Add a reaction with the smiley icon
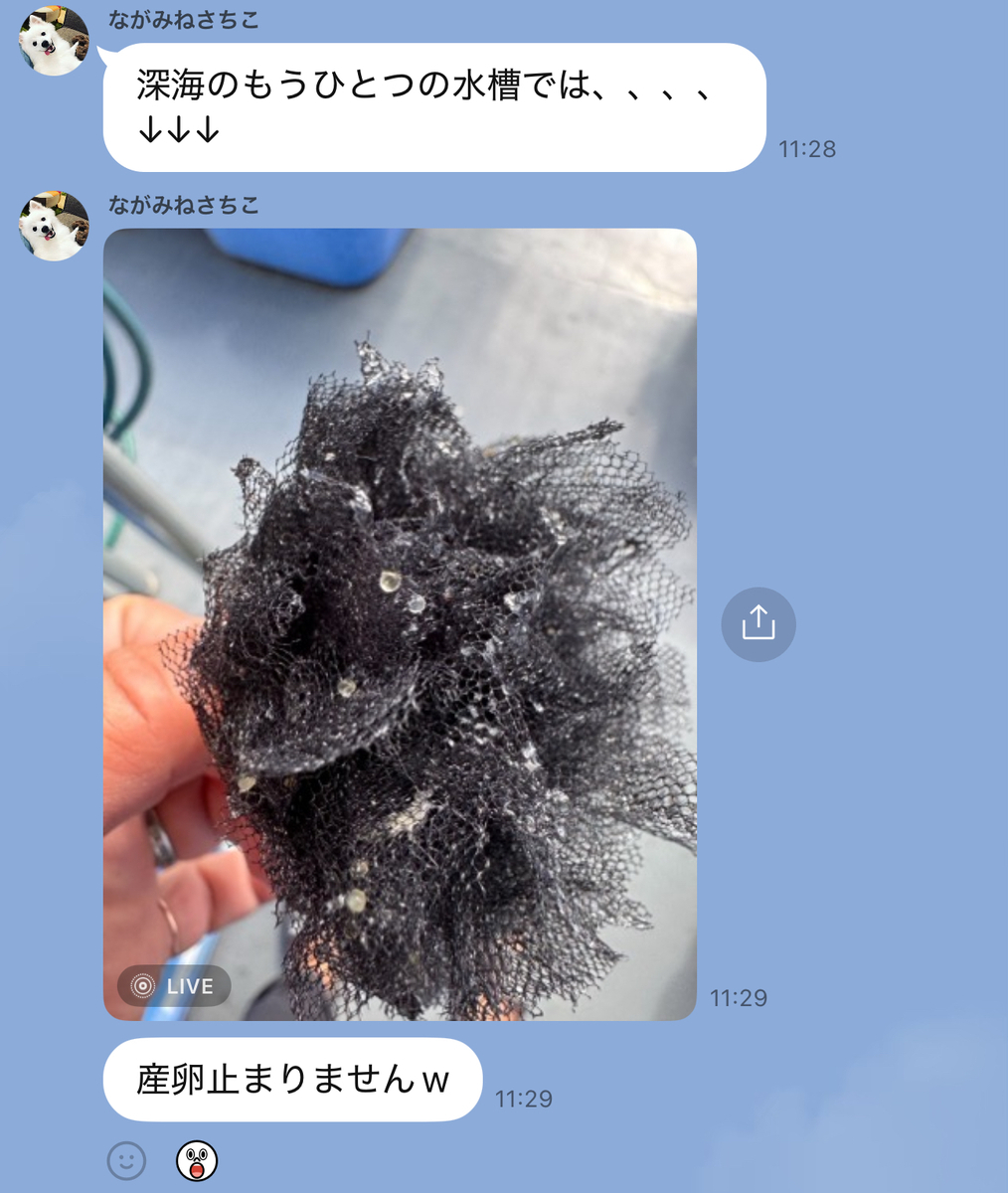Image resolution: width=1008 pixels, height=1193 pixels. (126, 1160)
